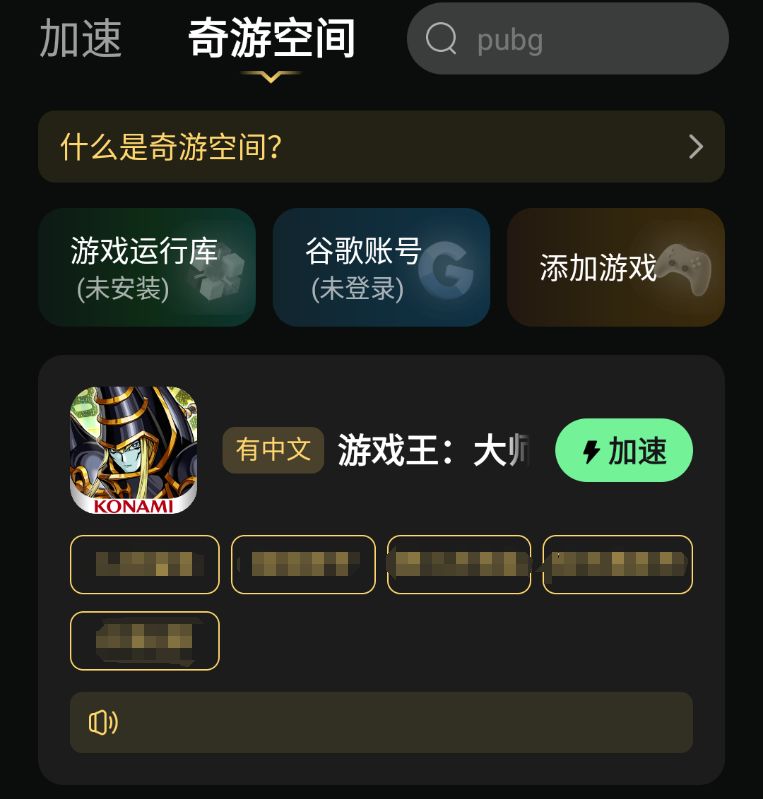Open the arrow chevron on 什么是奇游空间 banner
This screenshot has height=799, width=763.
coord(696,146)
